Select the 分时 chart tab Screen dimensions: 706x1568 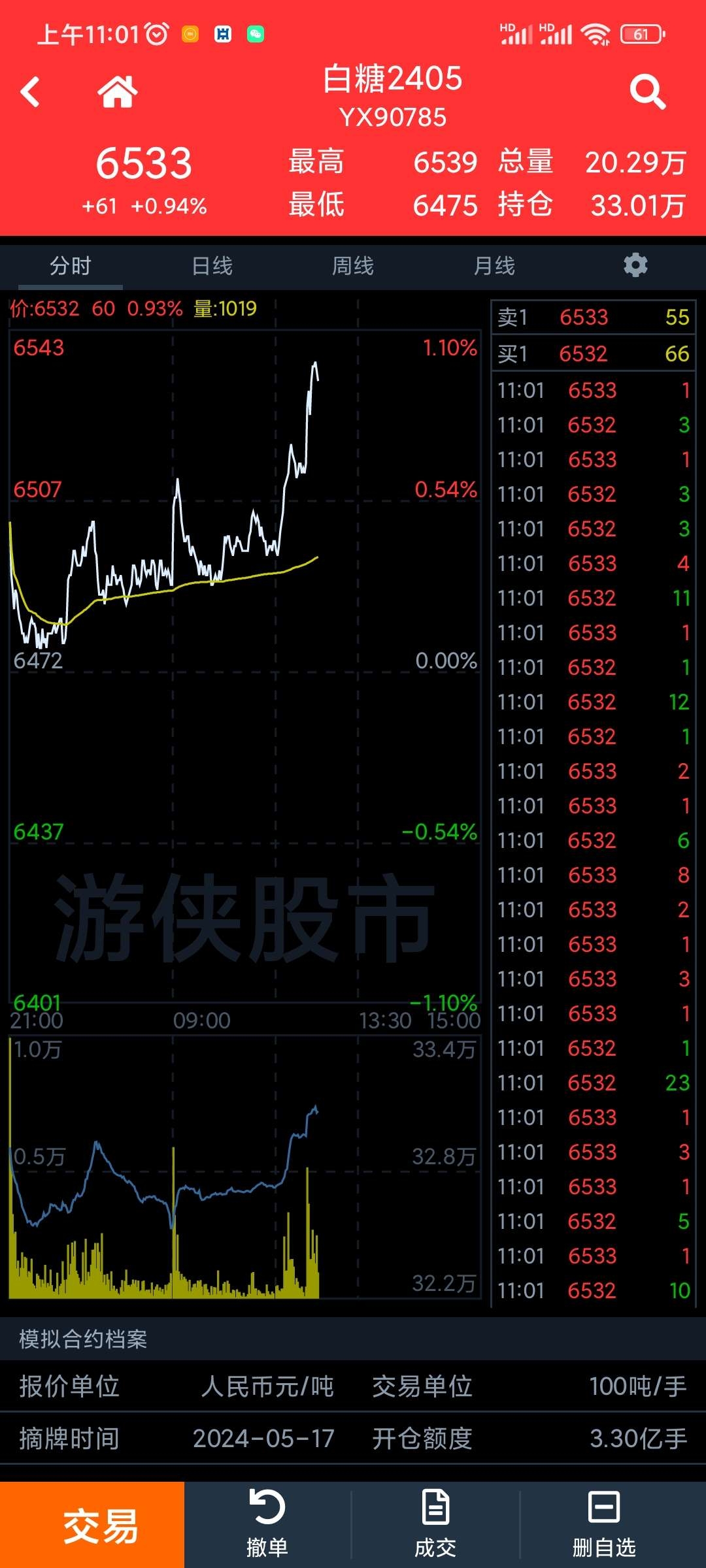click(x=71, y=266)
